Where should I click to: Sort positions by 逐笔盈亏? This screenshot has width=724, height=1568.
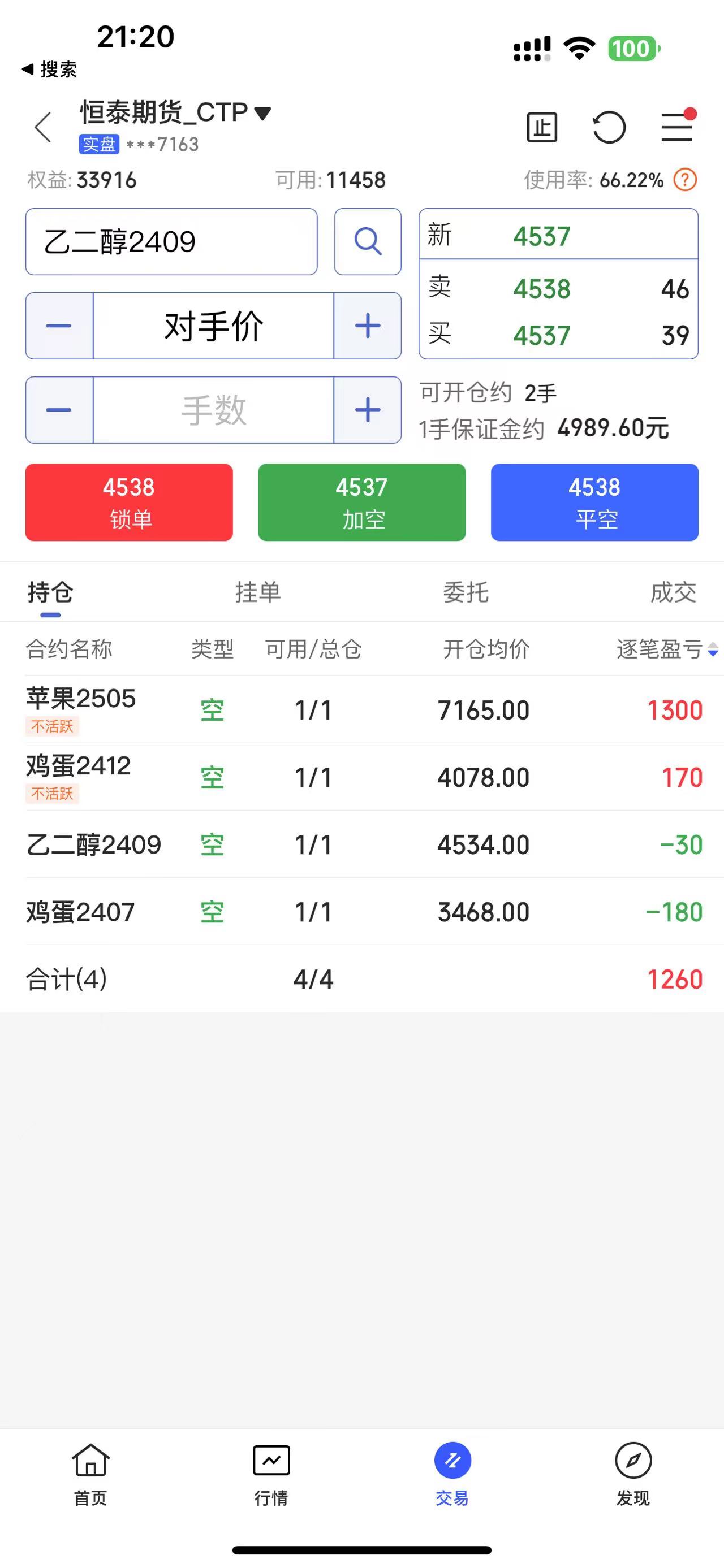[x=666, y=649]
